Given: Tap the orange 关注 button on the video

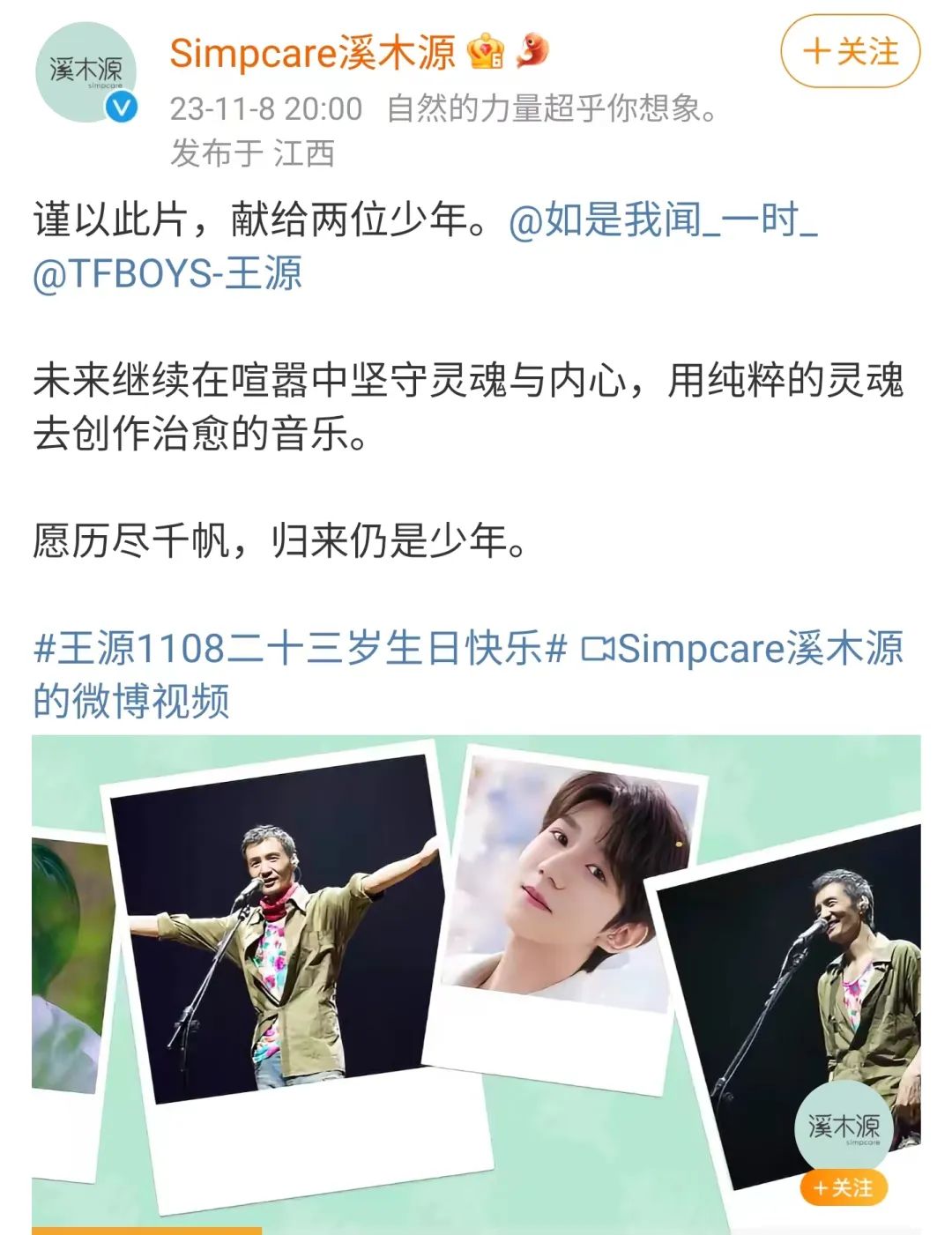Looking at the screenshot, I should (x=844, y=1187).
